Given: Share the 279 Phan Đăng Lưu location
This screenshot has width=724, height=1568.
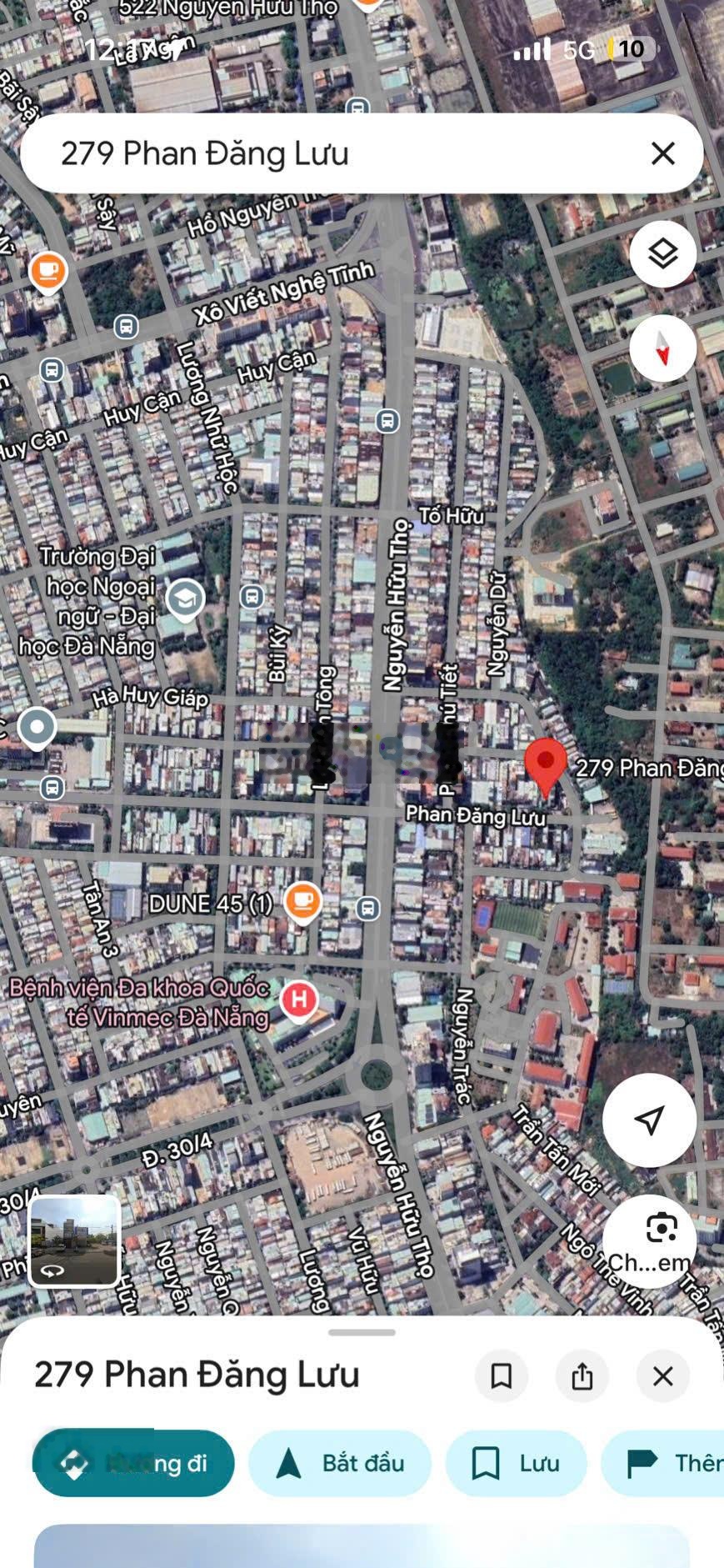Looking at the screenshot, I should 582,1376.
